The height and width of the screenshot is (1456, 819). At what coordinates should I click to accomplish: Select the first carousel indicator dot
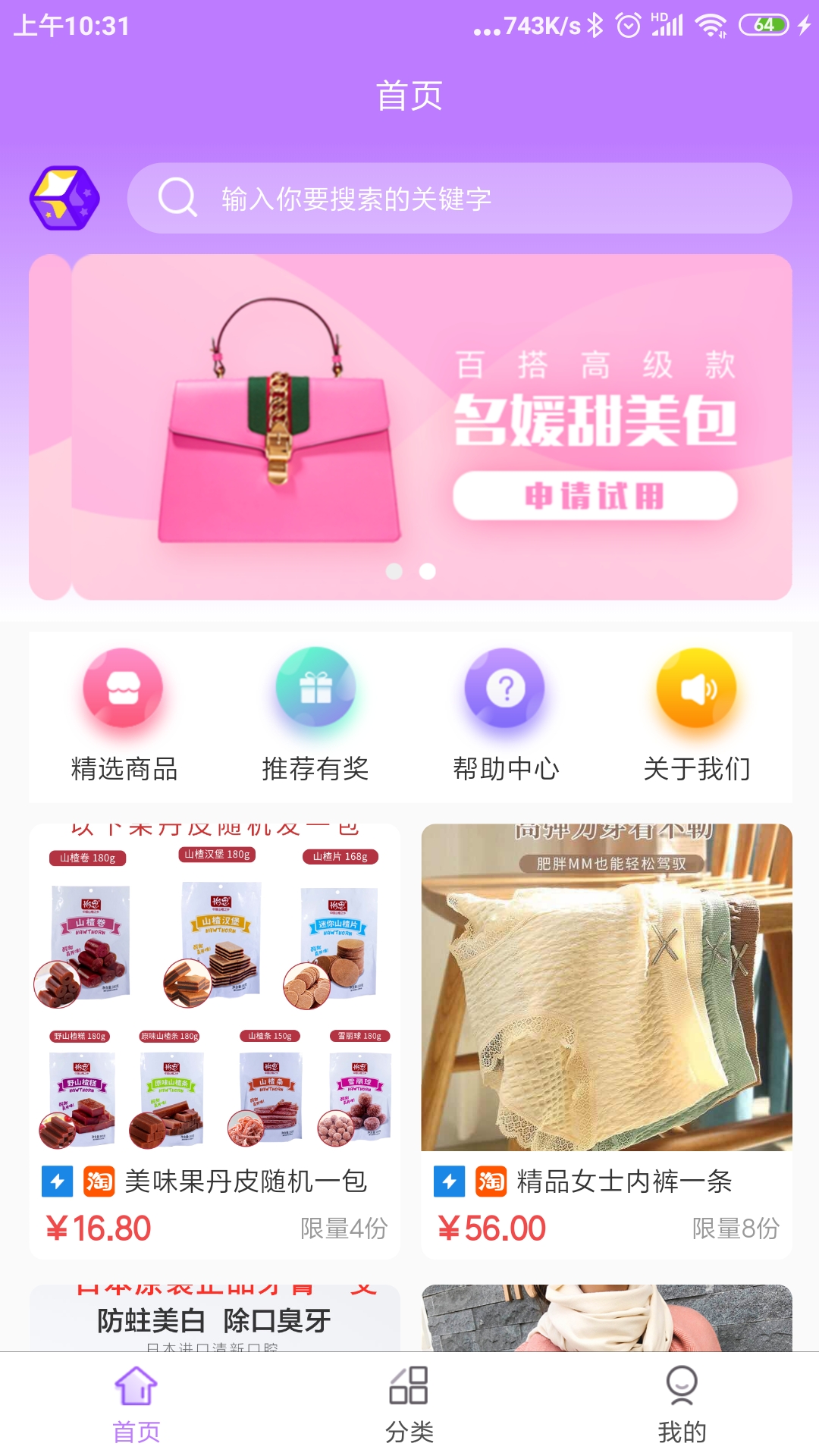(x=395, y=572)
